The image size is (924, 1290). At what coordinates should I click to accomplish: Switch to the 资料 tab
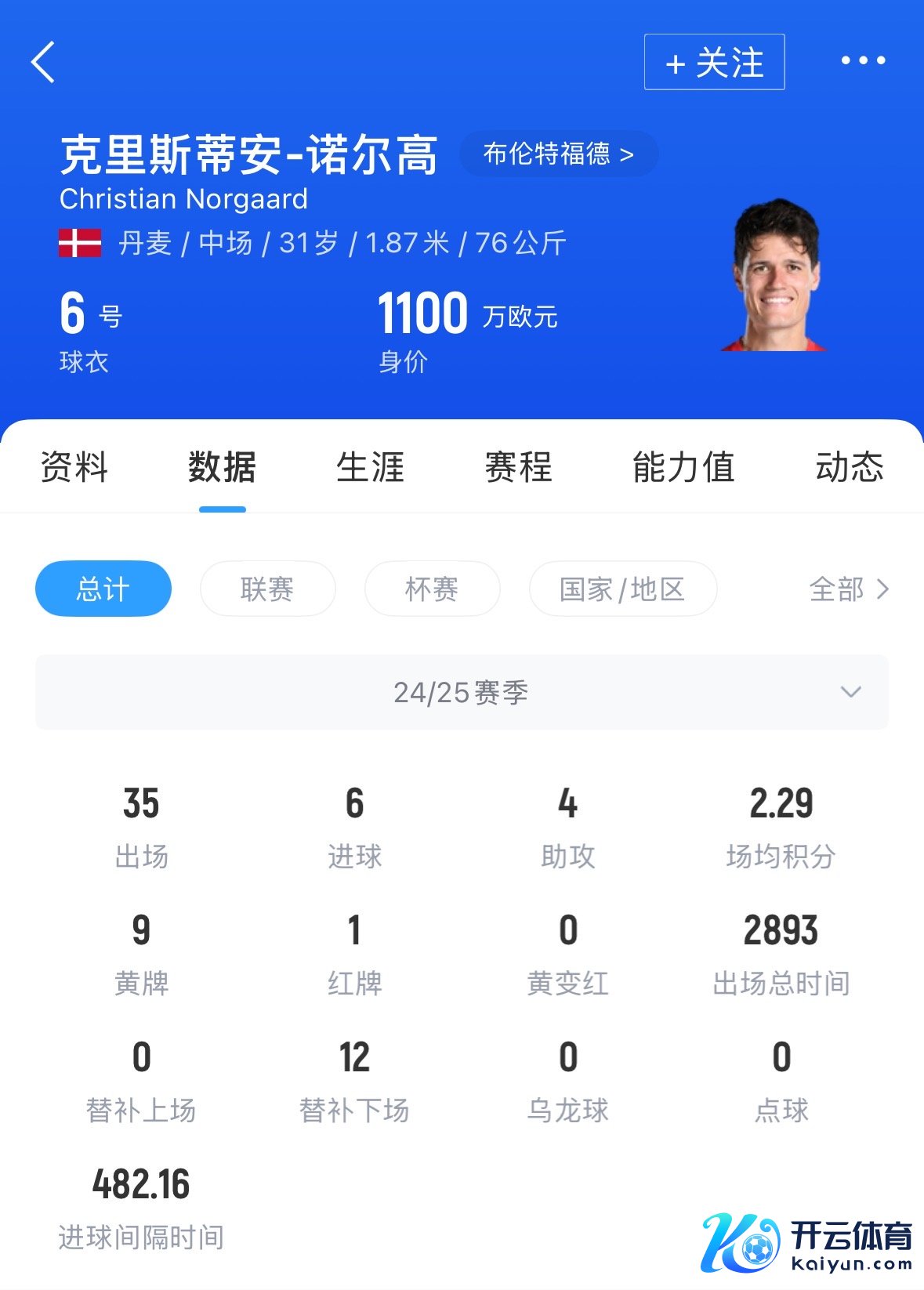[74, 467]
